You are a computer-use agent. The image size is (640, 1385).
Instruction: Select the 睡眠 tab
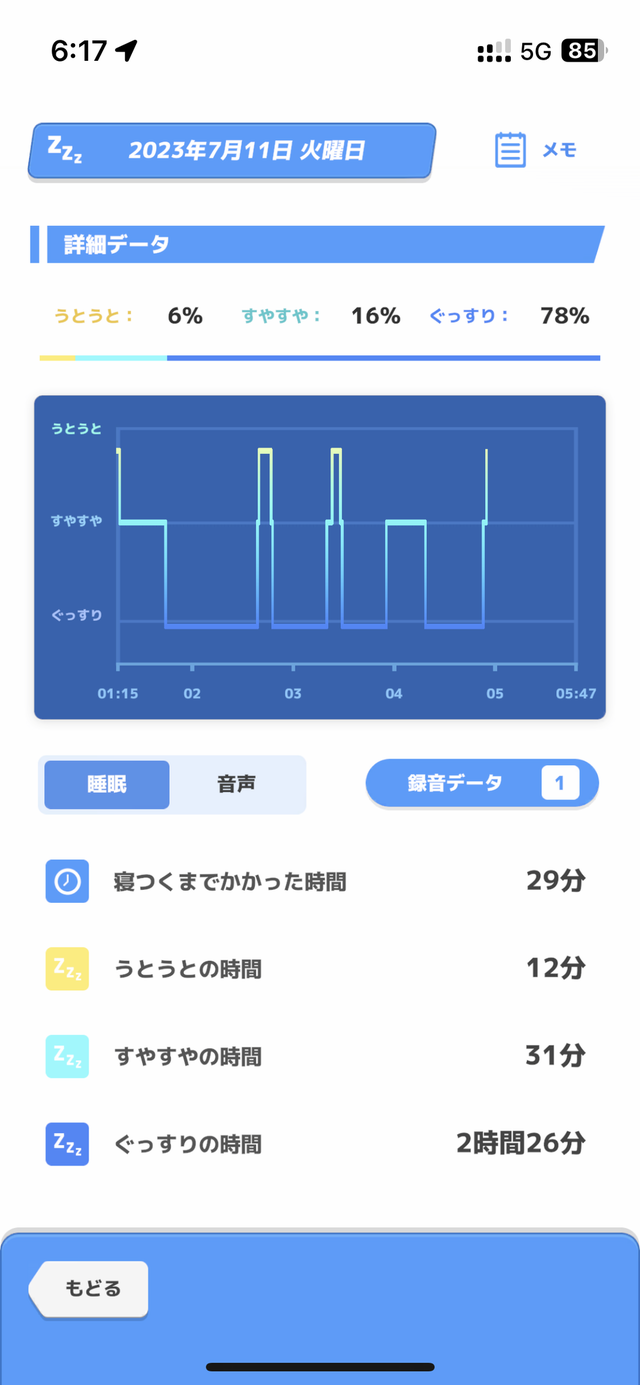point(107,784)
